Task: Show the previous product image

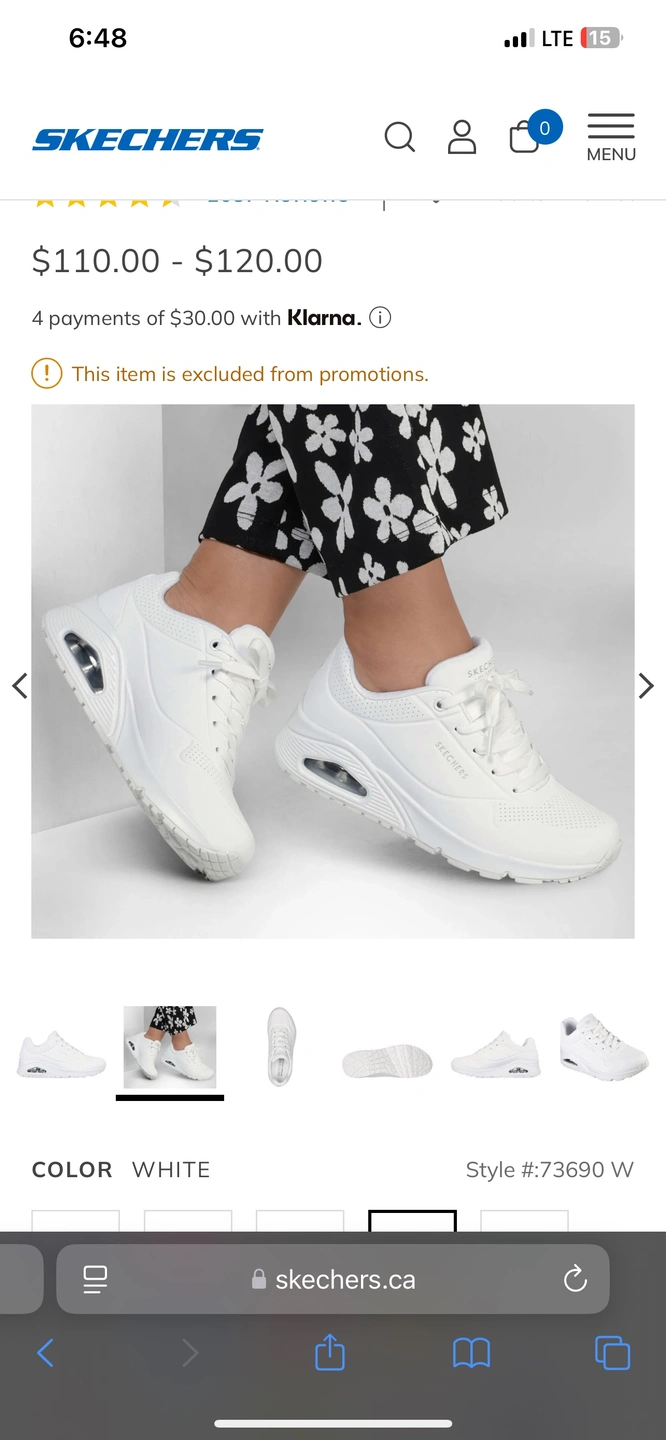Action: pos(19,686)
